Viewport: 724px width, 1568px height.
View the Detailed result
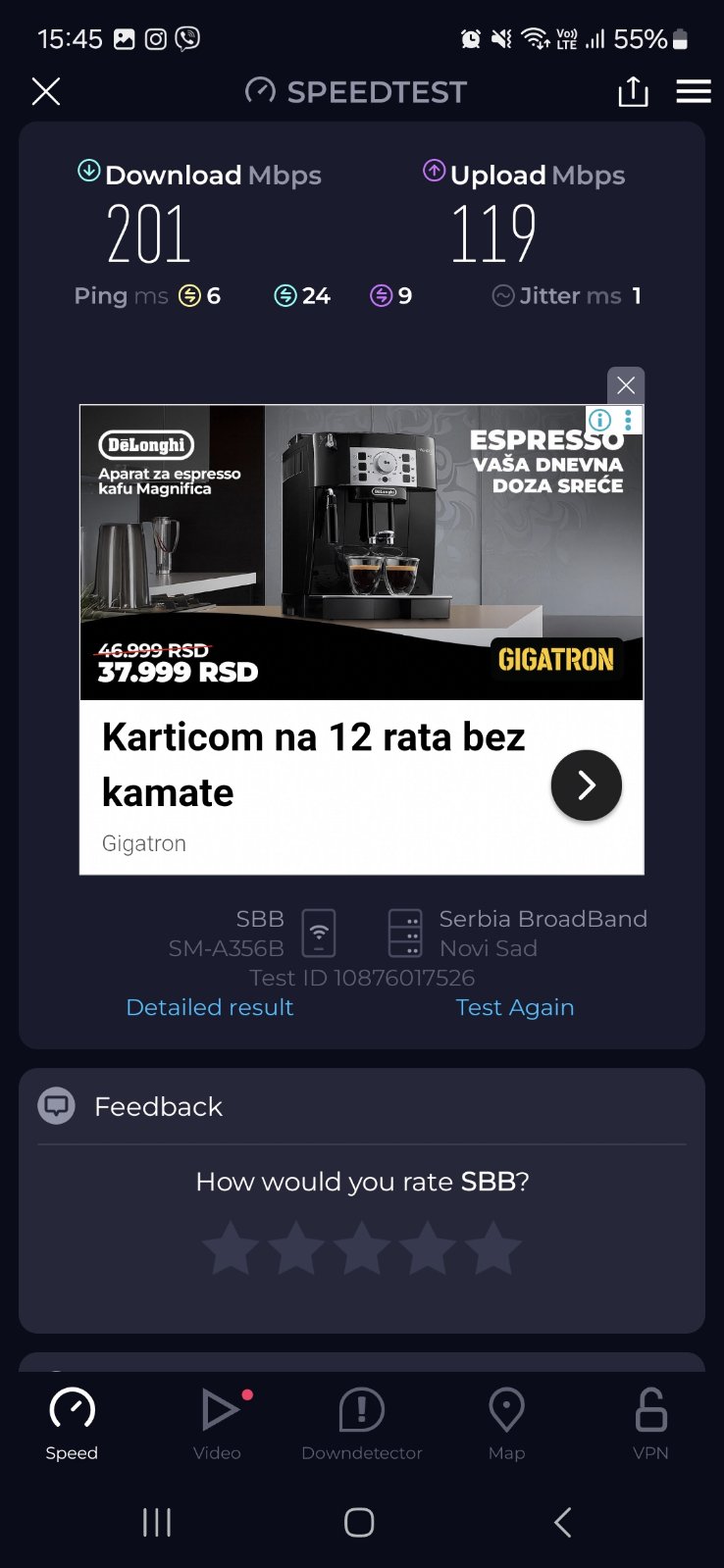point(210,1007)
